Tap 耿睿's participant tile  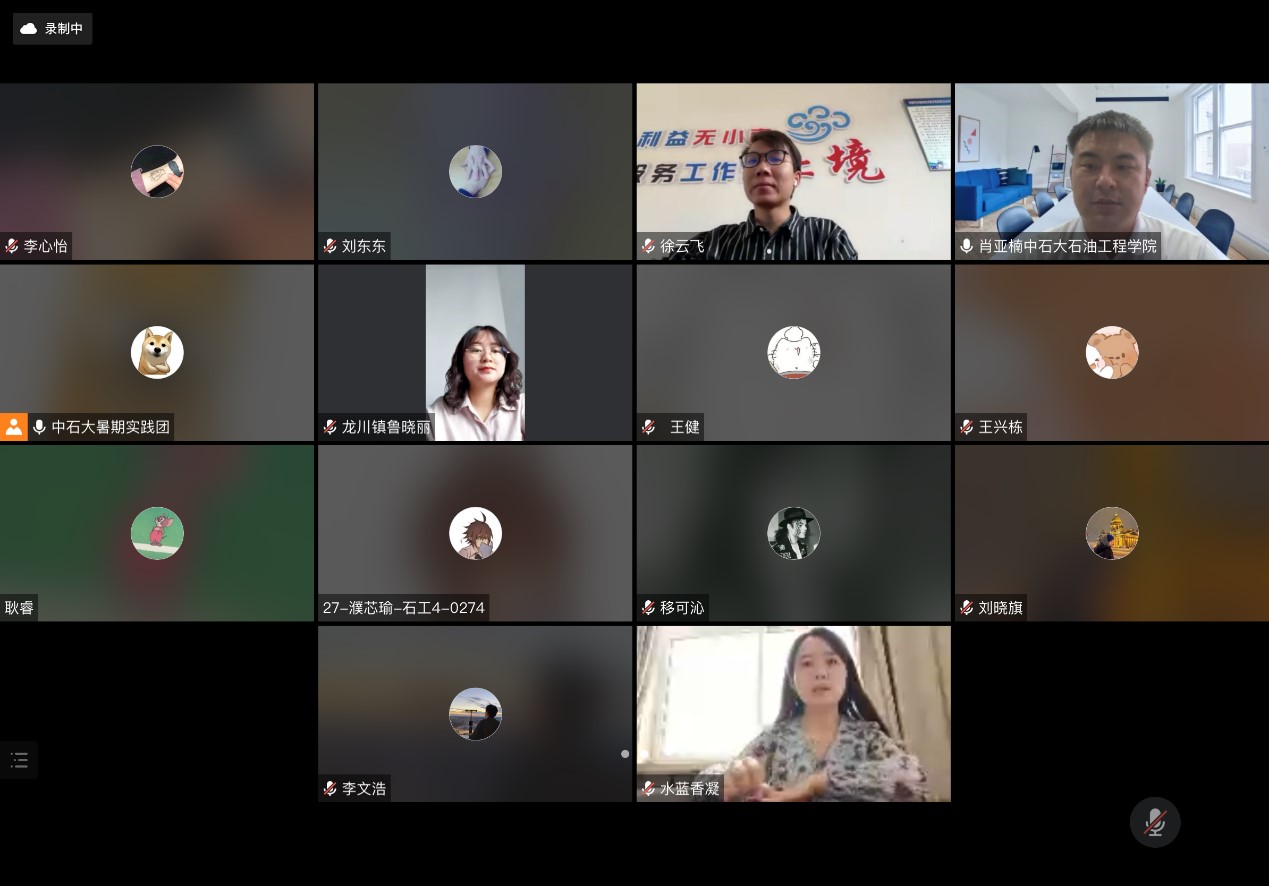point(157,533)
